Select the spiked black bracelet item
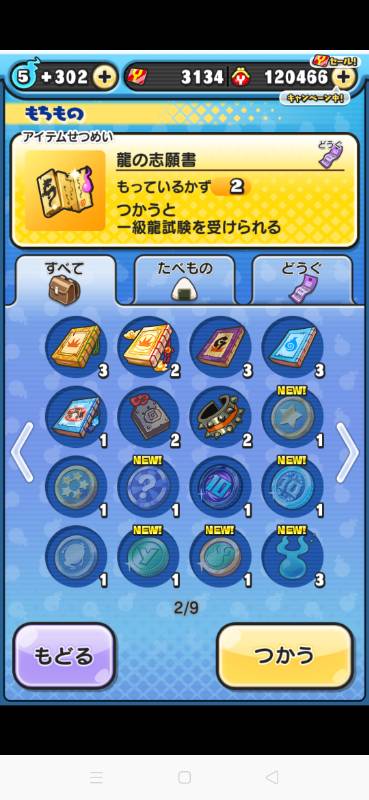The height and width of the screenshot is (800, 369). pyautogui.click(x=220, y=417)
